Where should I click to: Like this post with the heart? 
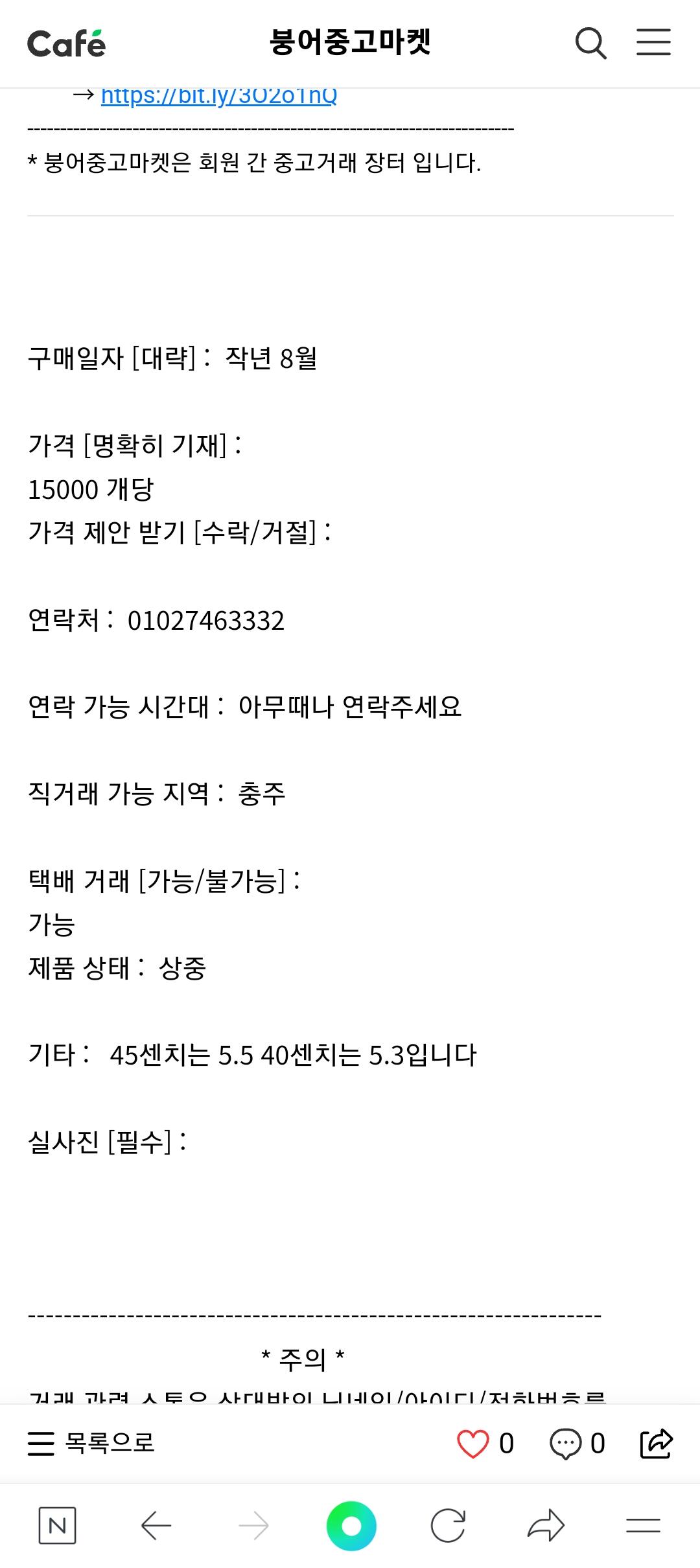[x=472, y=1444]
